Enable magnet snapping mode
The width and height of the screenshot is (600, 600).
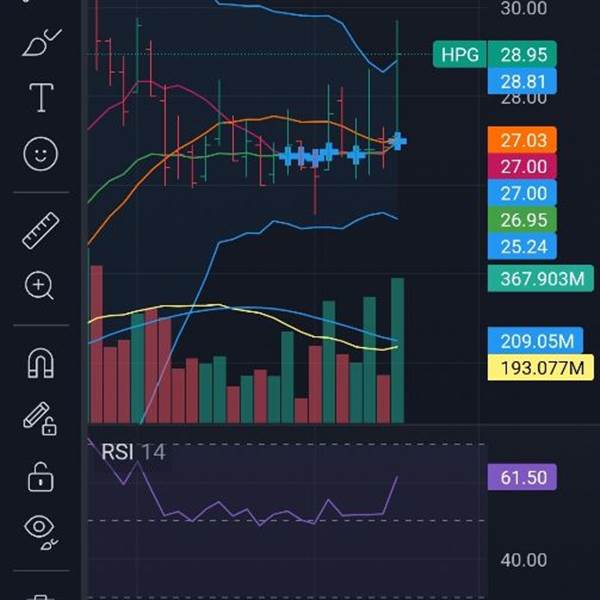tap(40, 362)
